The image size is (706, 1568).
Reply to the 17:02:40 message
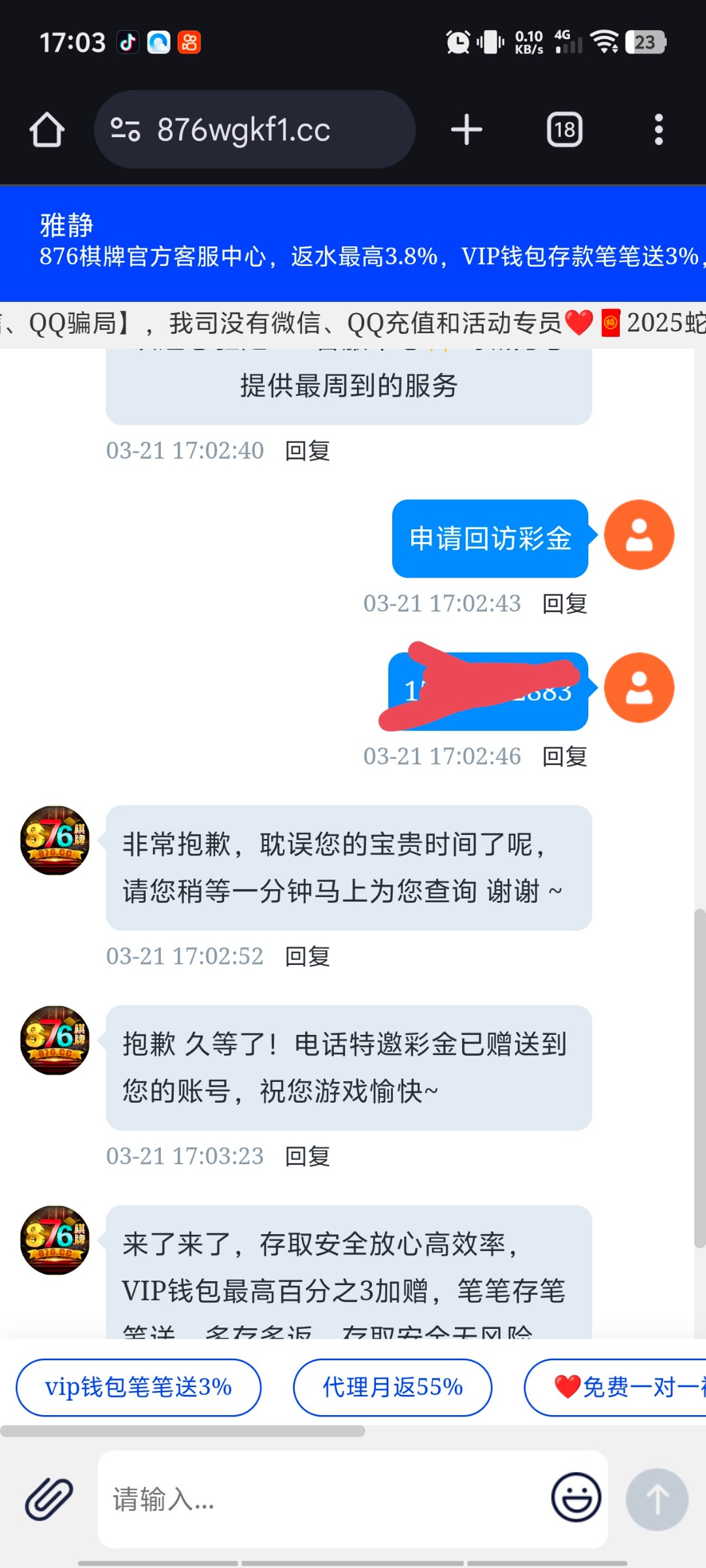click(x=307, y=451)
